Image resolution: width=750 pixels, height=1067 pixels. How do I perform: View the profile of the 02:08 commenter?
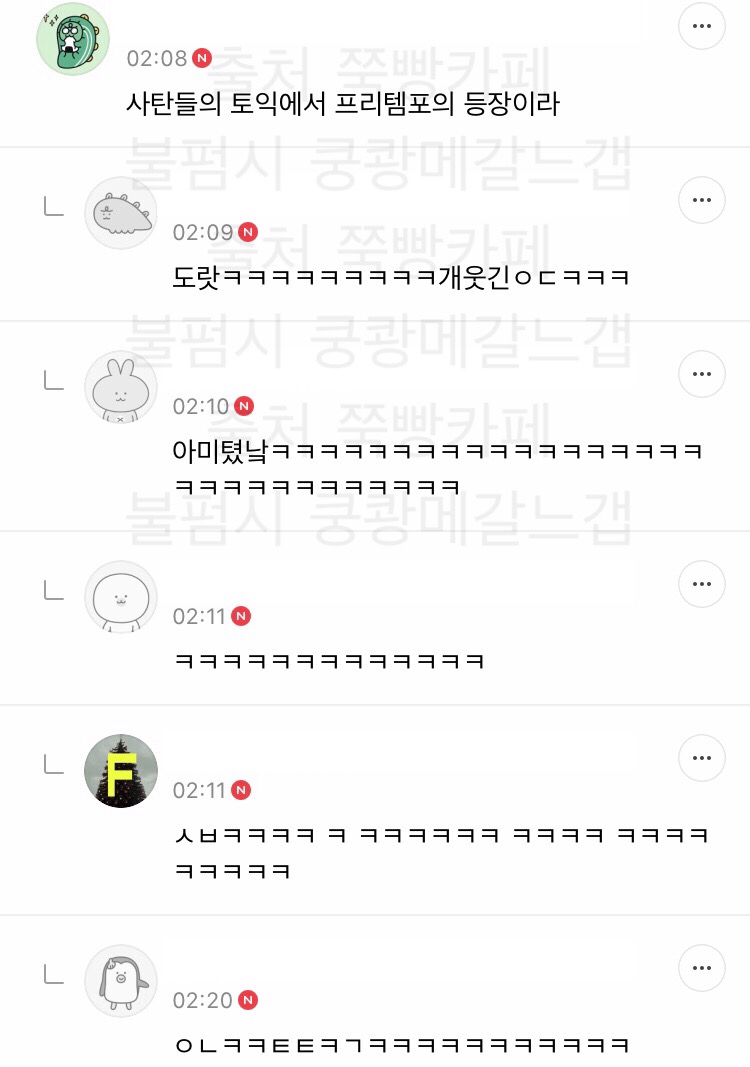(73, 39)
